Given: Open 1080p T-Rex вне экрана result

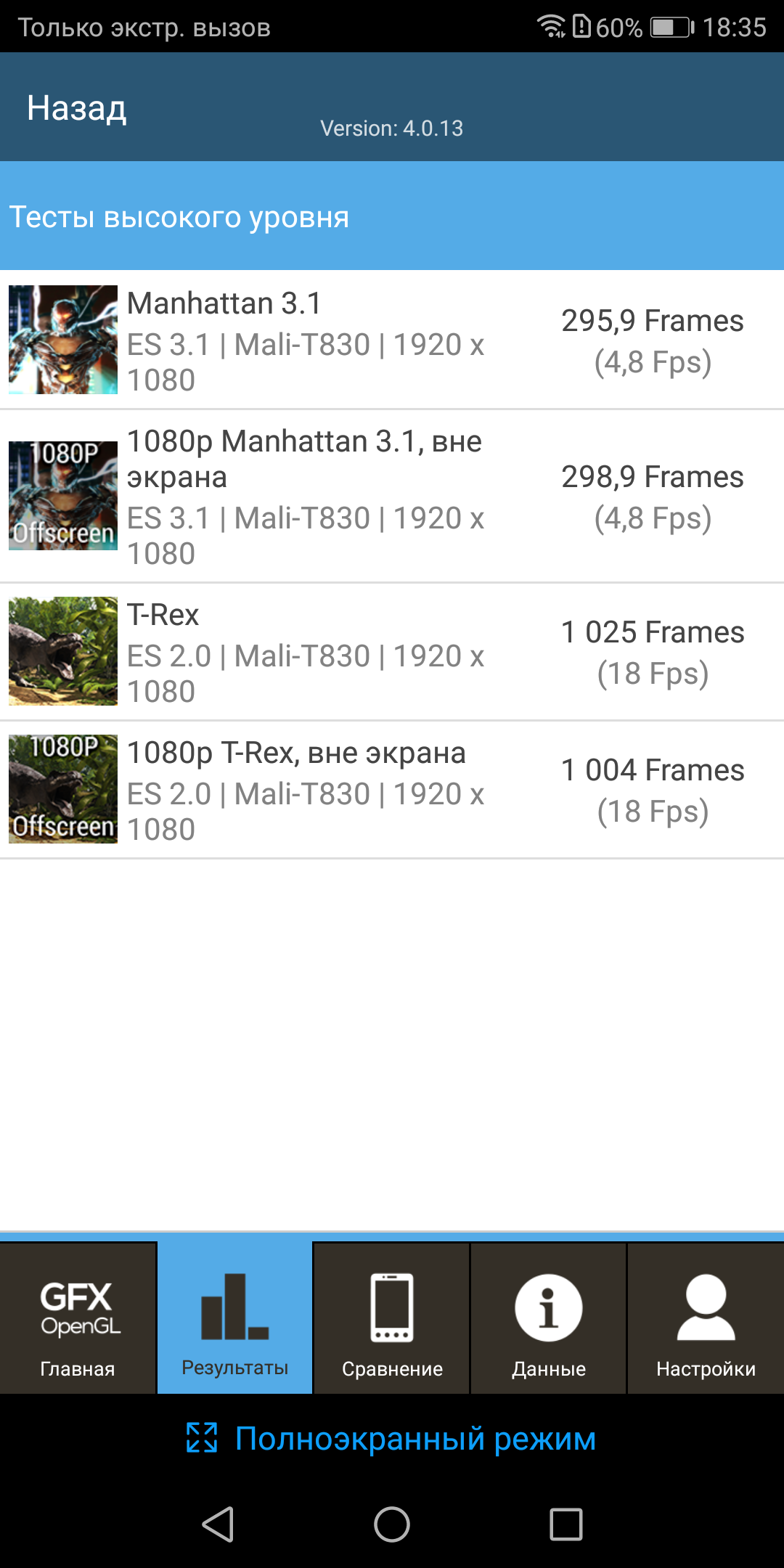Looking at the screenshot, I should 392,790.
